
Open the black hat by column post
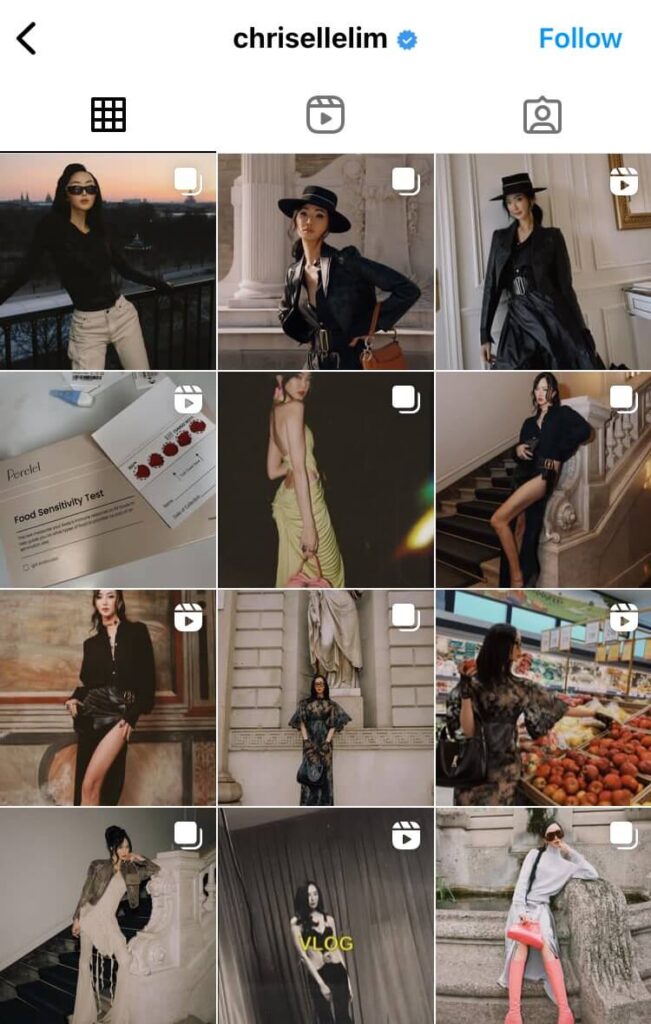pyautogui.click(x=325, y=262)
